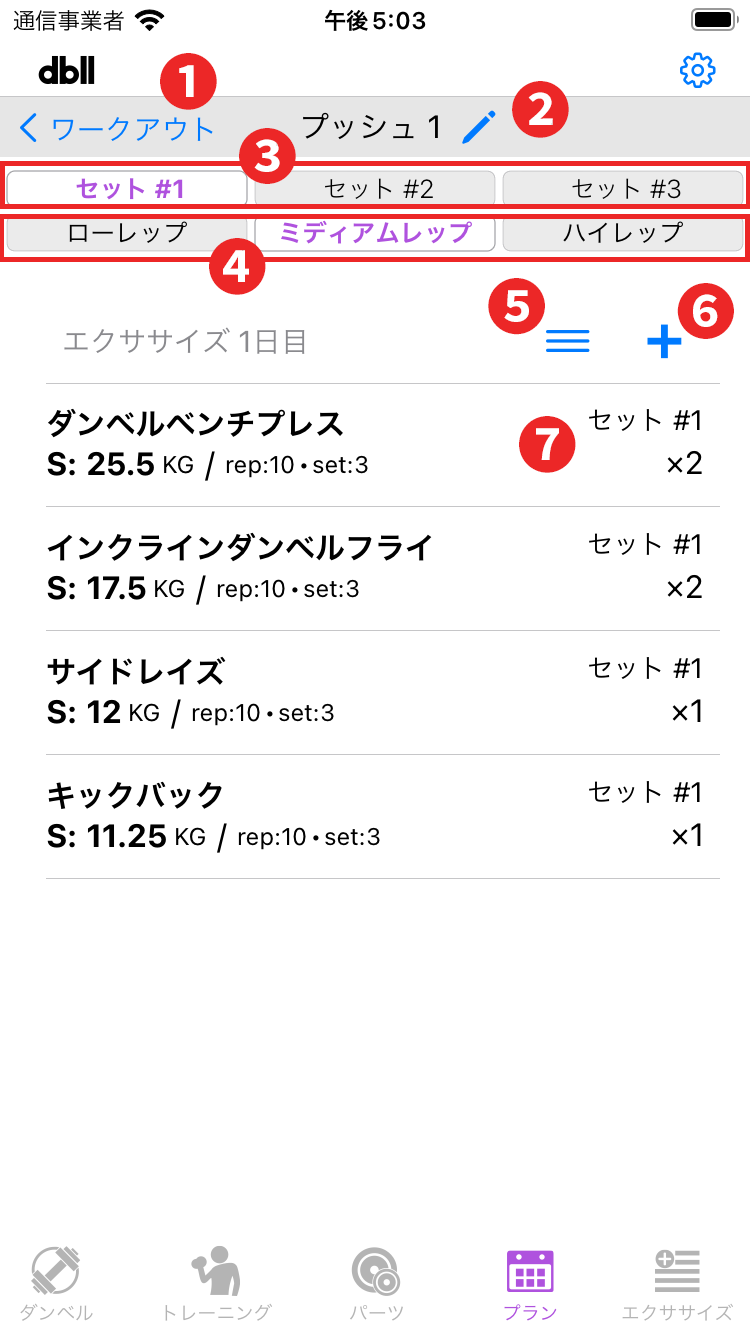Edit the プッシュ 1 name with the pencil
This screenshot has width=750, height=1334.
tap(479, 127)
